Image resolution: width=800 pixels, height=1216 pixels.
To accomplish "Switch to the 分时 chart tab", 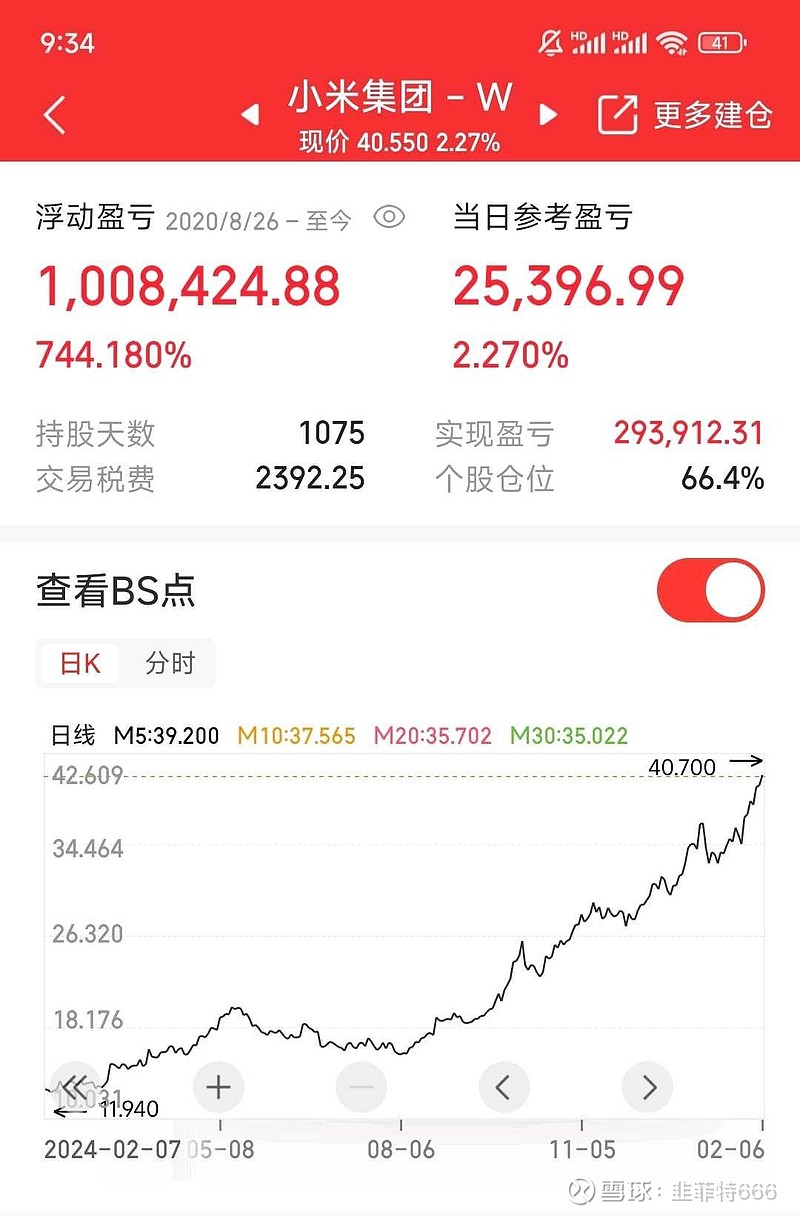I will click(172, 663).
